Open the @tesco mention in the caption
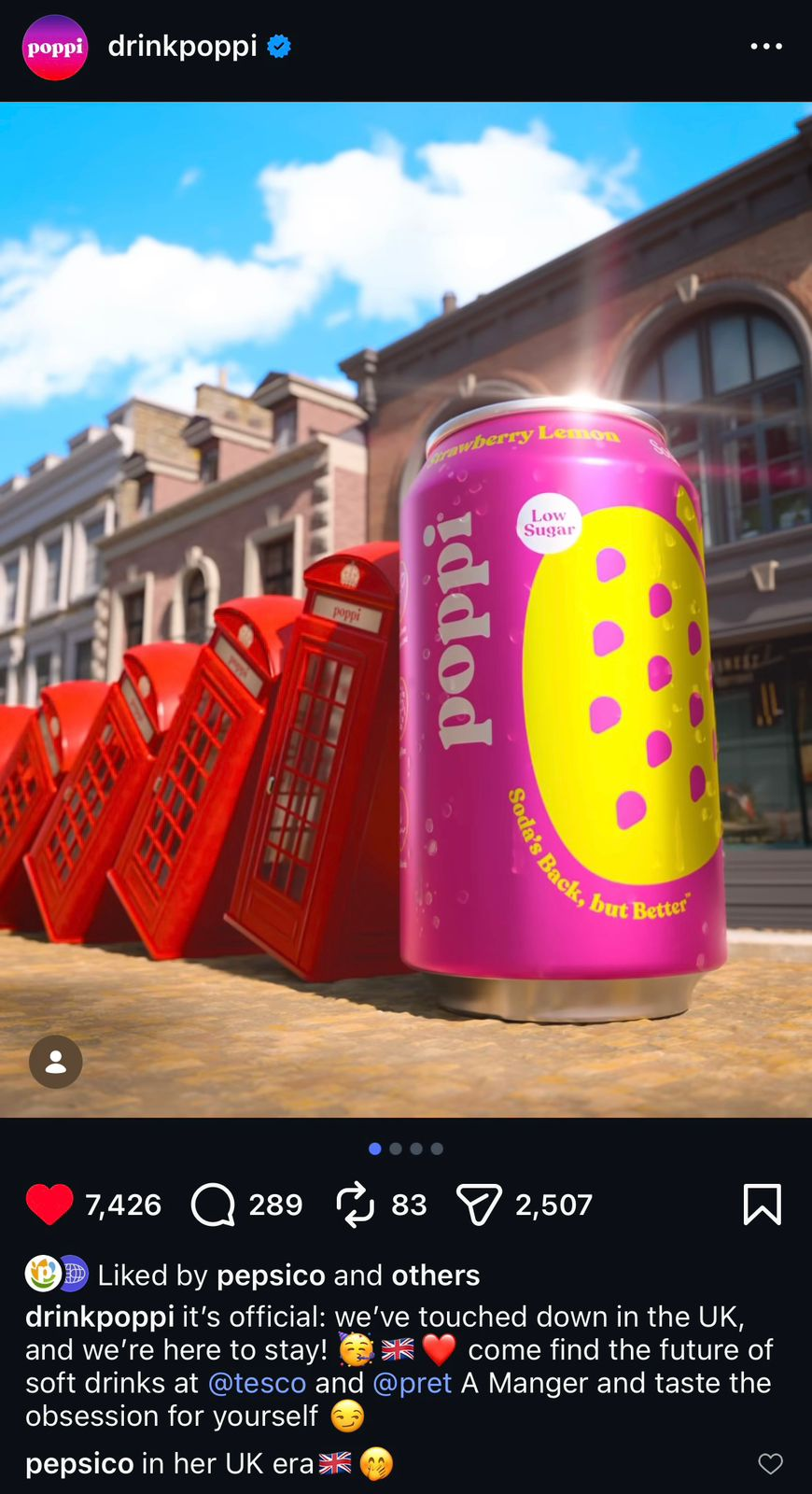 coord(257,1383)
